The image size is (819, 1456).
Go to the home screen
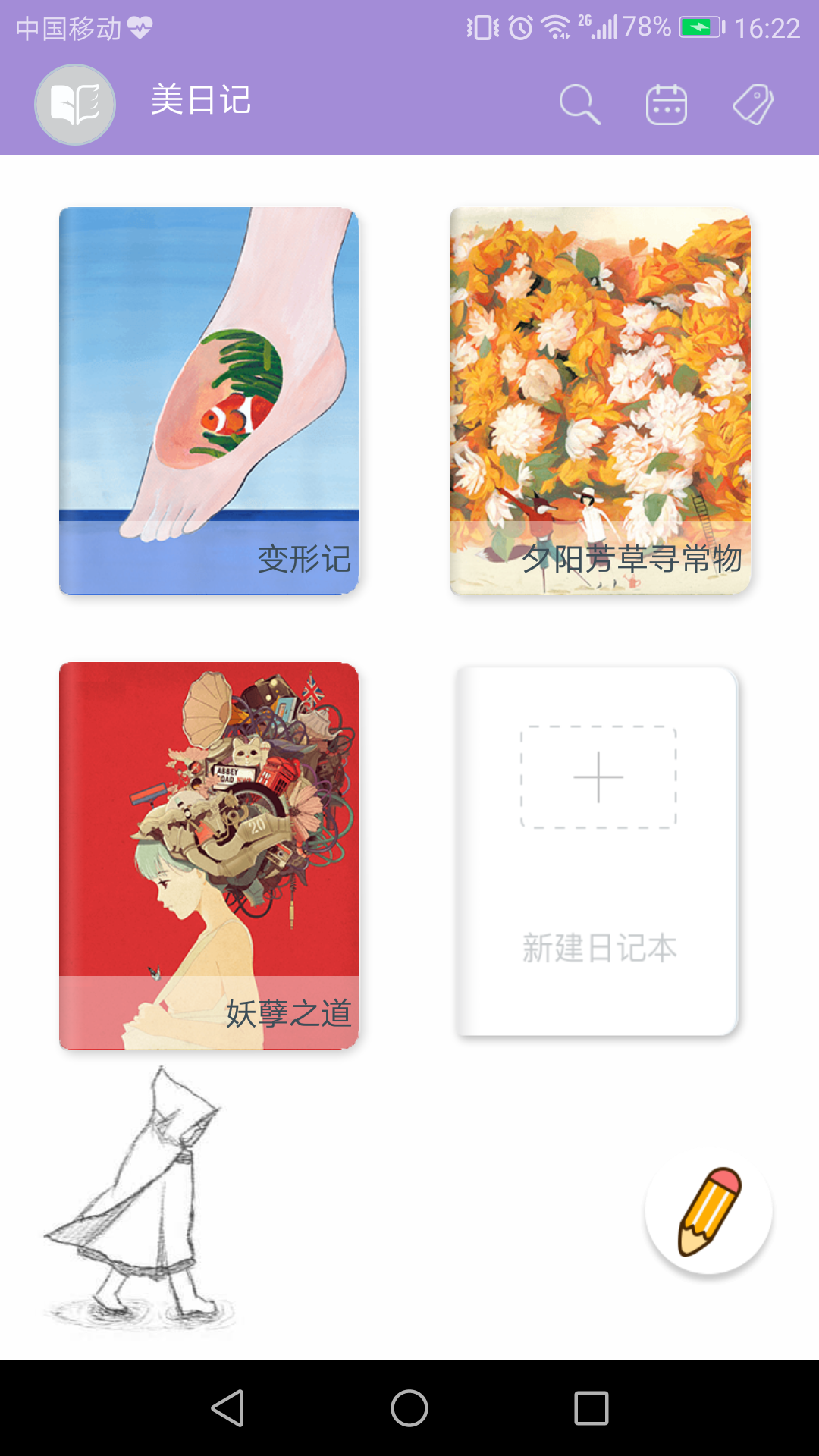pos(409,1408)
